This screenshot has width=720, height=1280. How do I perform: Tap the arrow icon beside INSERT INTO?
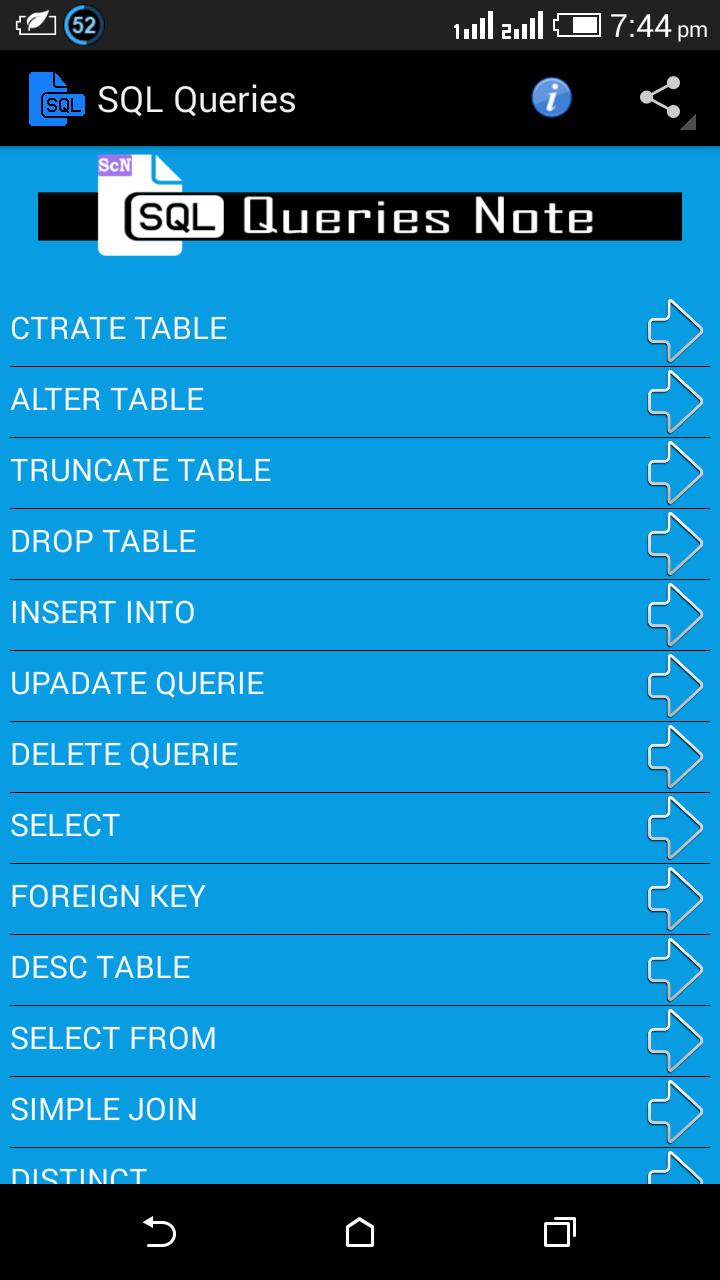[x=675, y=612]
